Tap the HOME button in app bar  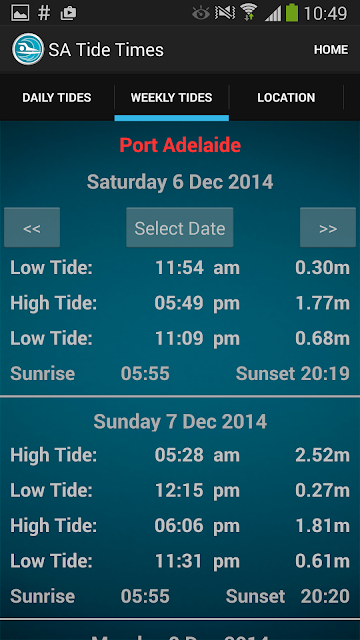[331, 50]
